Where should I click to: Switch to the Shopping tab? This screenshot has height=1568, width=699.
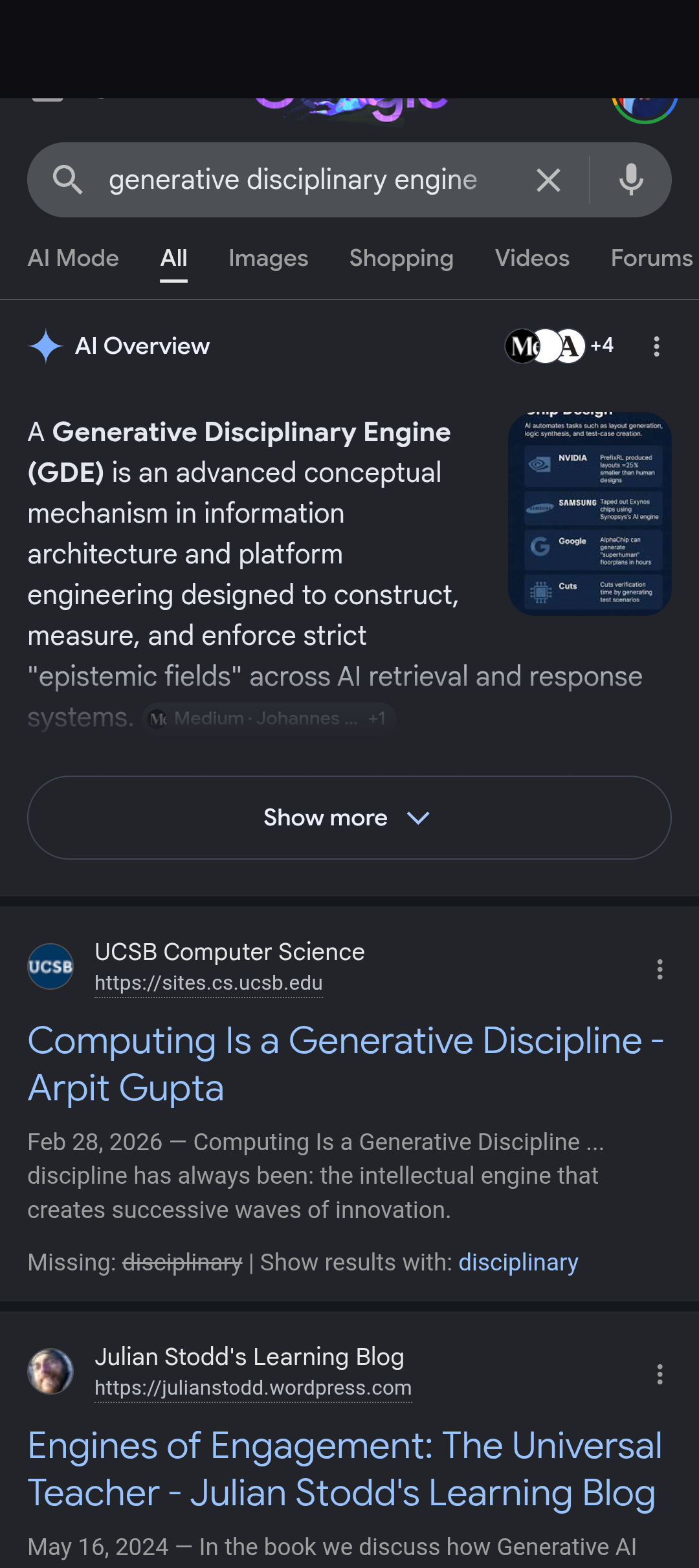tap(401, 258)
